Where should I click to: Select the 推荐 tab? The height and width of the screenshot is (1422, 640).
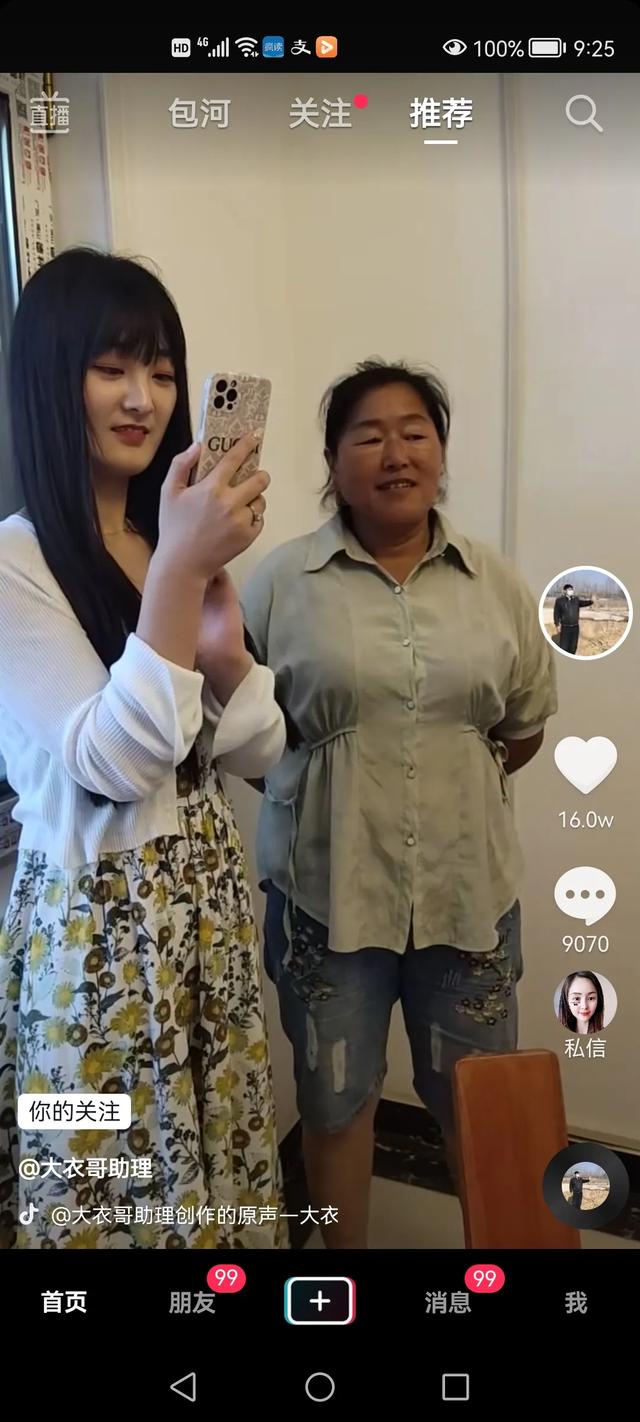click(x=441, y=113)
